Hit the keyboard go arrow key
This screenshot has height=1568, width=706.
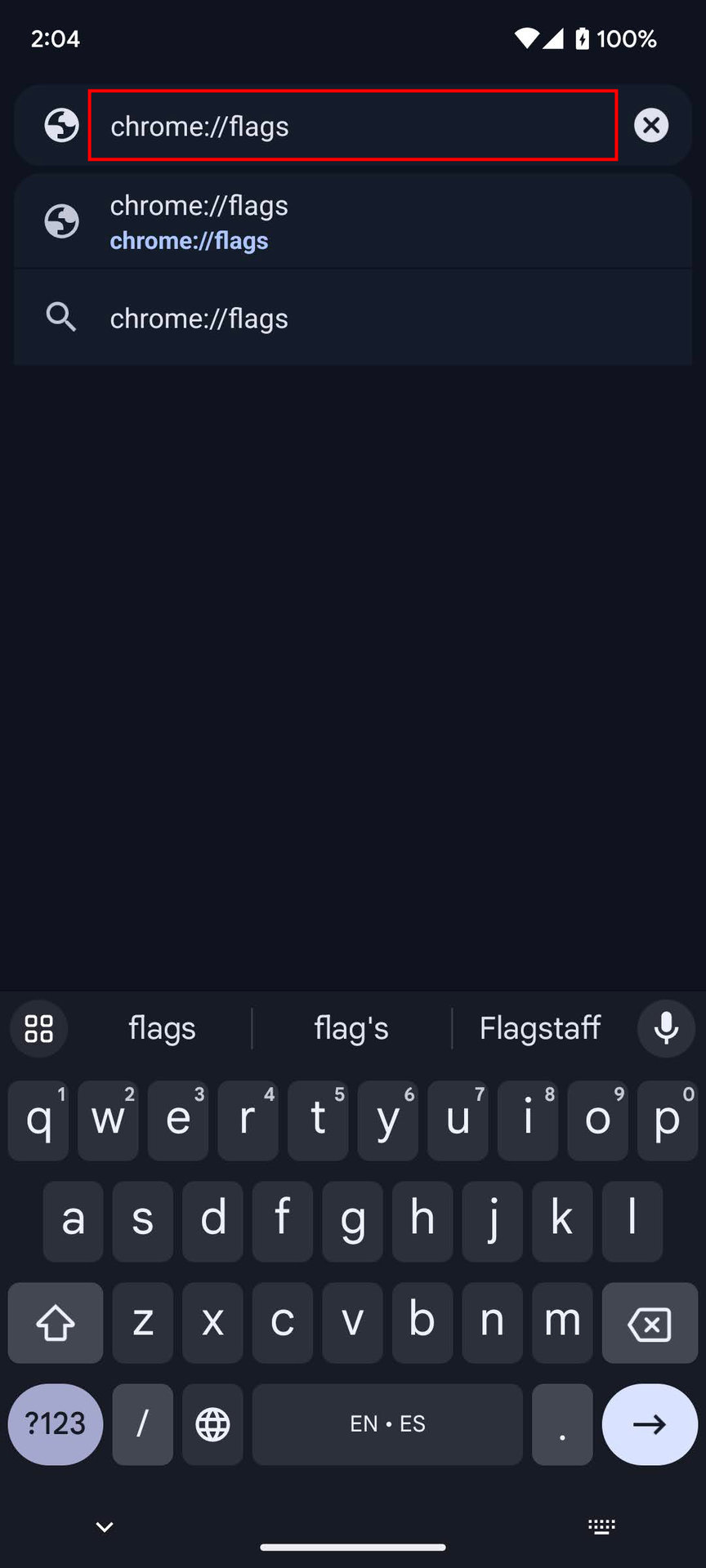[x=650, y=1424]
